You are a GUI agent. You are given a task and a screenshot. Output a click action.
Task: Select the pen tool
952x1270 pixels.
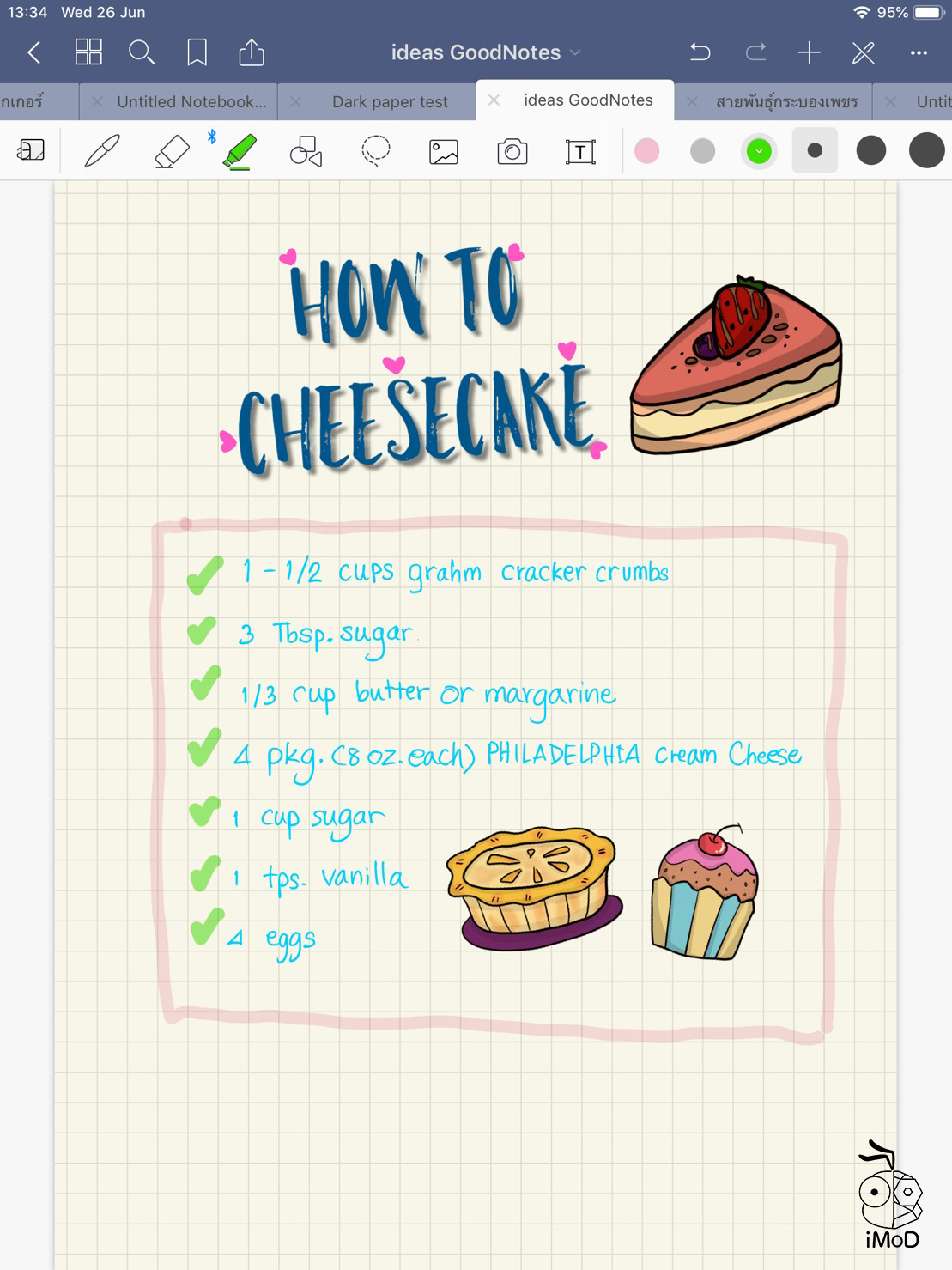[101, 152]
